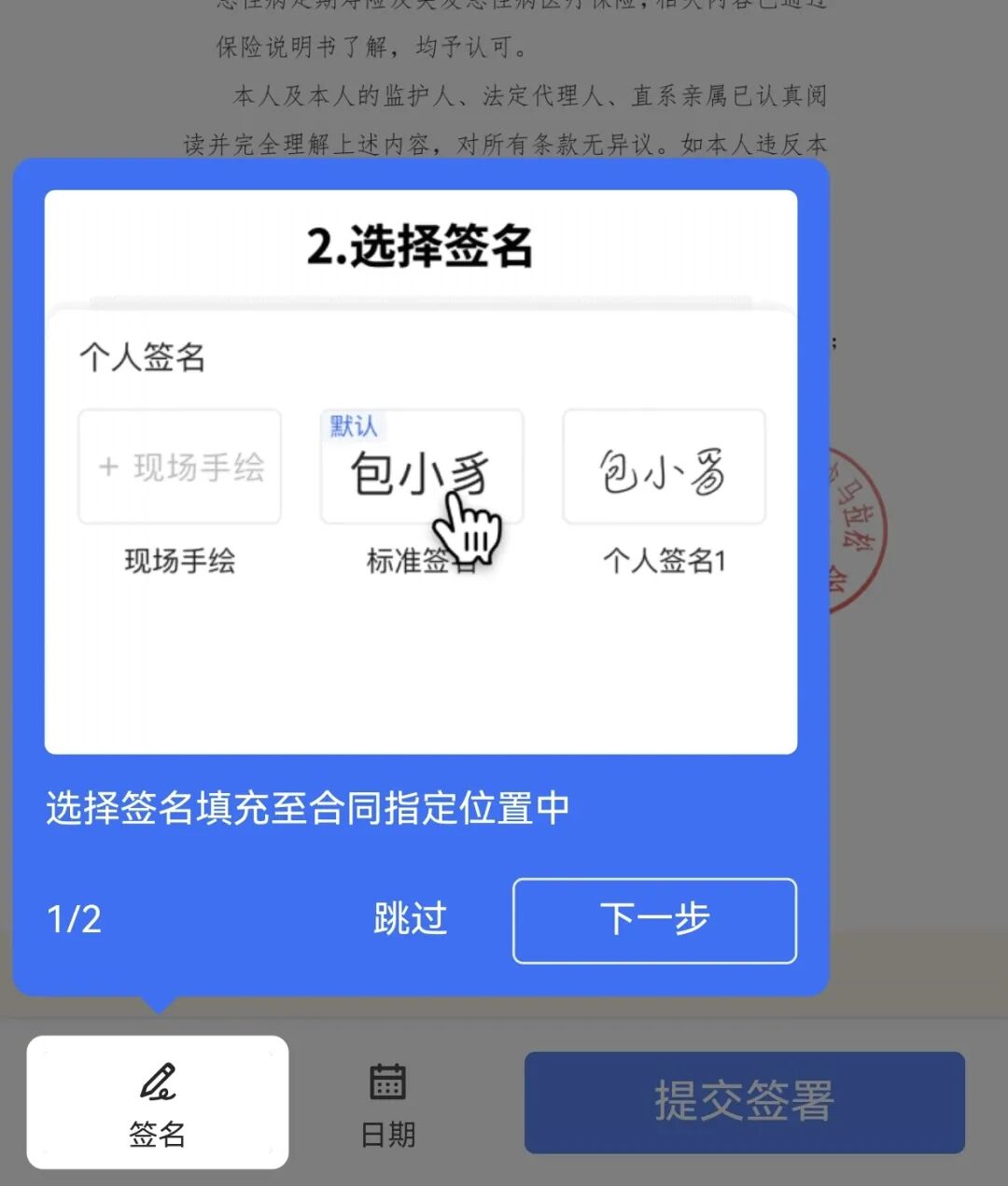1008x1186 pixels.
Task: Skip the signing tutorial via 跳过
Action: [x=410, y=918]
